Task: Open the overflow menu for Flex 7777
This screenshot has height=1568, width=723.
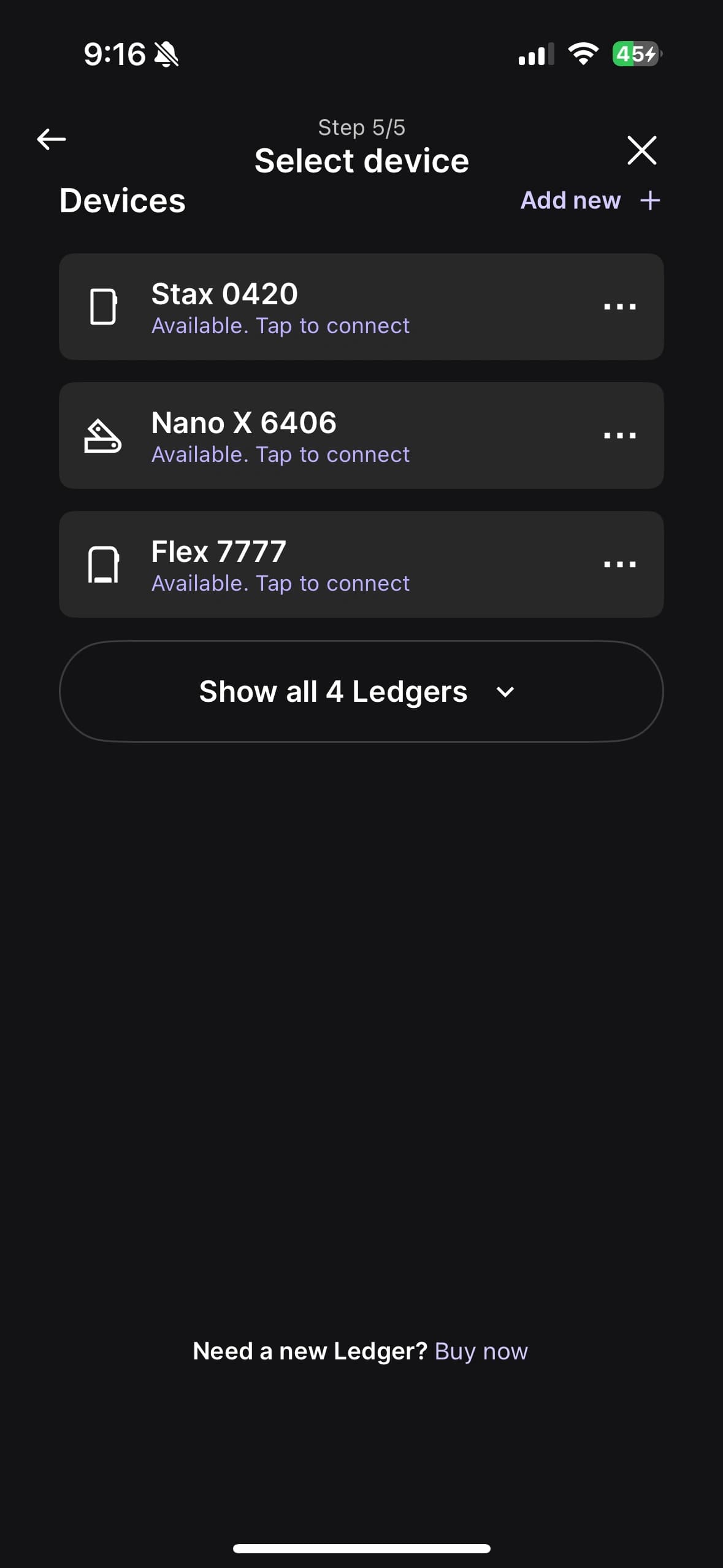Action: 621,563
